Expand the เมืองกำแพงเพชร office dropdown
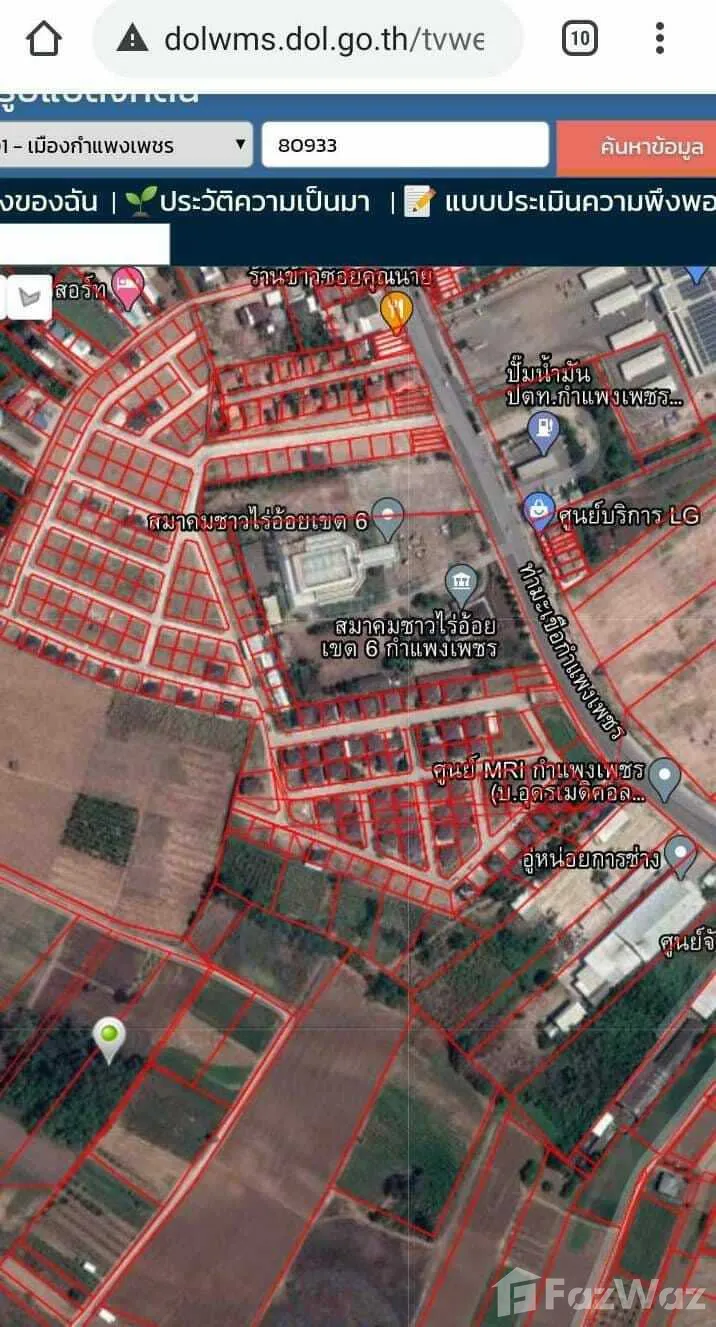Image resolution: width=716 pixels, height=1327 pixels. pyautogui.click(x=125, y=145)
